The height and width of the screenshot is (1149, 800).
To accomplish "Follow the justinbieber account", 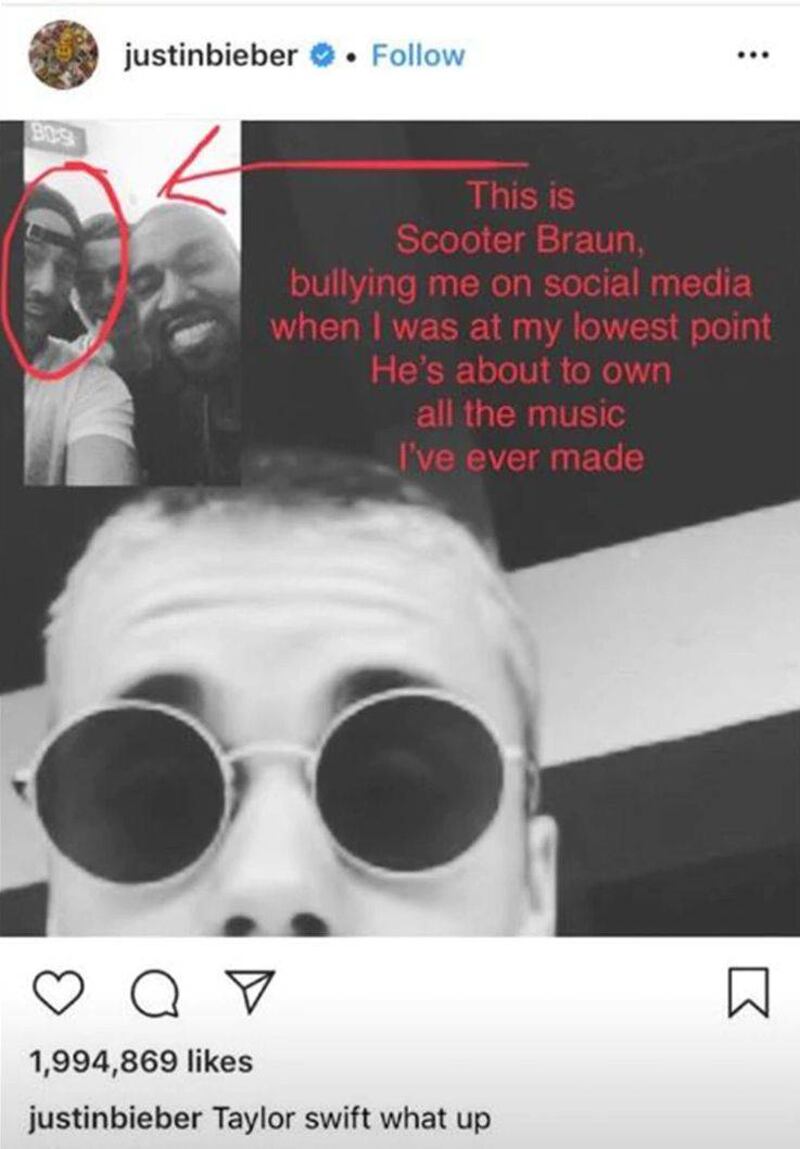I will [417, 56].
